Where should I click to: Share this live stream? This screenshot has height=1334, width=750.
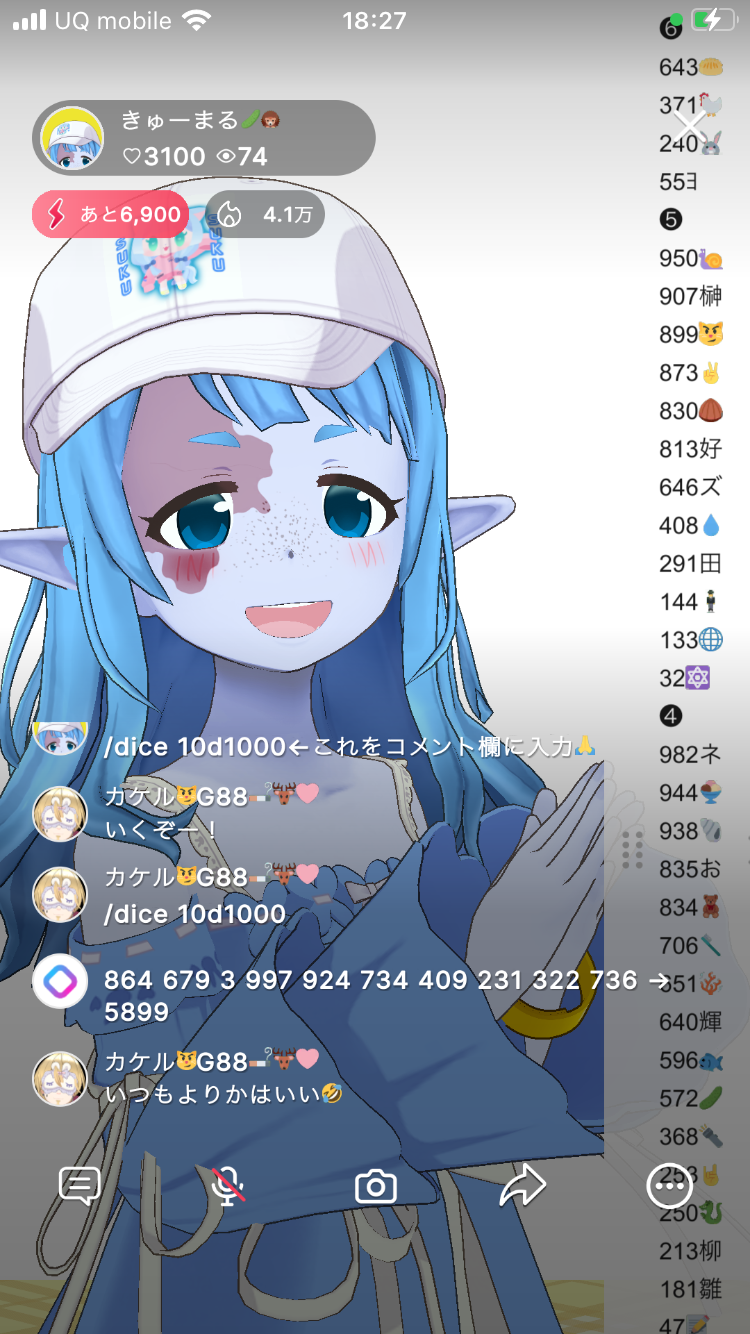(522, 1187)
